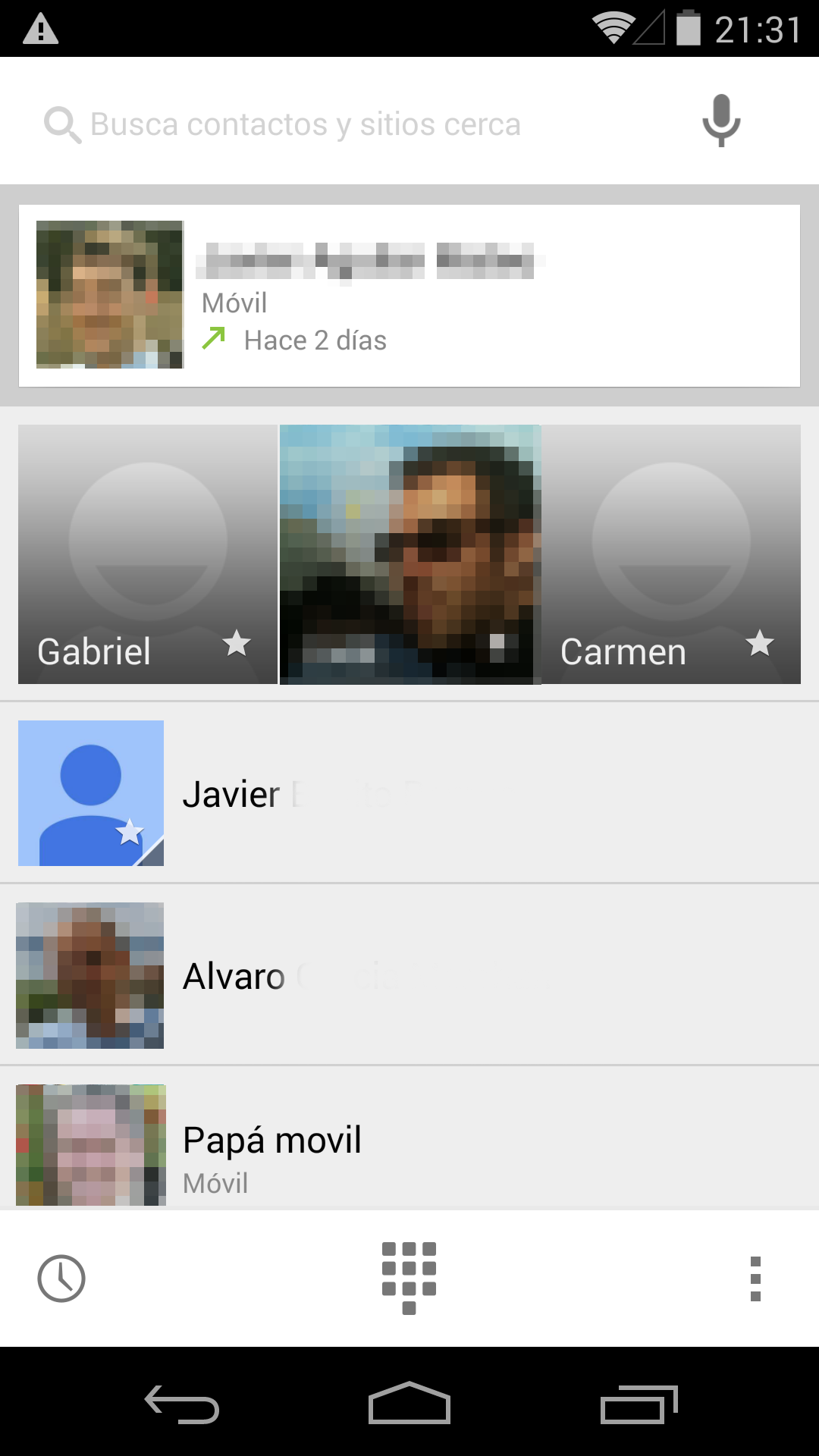Screen dimensions: 819x1456
Task: Call favorite contact Gabriel
Action: click(x=148, y=555)
